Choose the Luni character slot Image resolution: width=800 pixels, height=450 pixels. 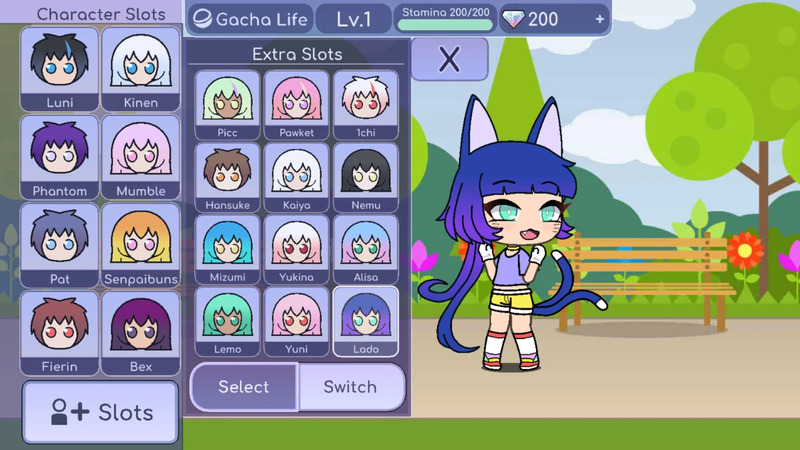point(59,68)
